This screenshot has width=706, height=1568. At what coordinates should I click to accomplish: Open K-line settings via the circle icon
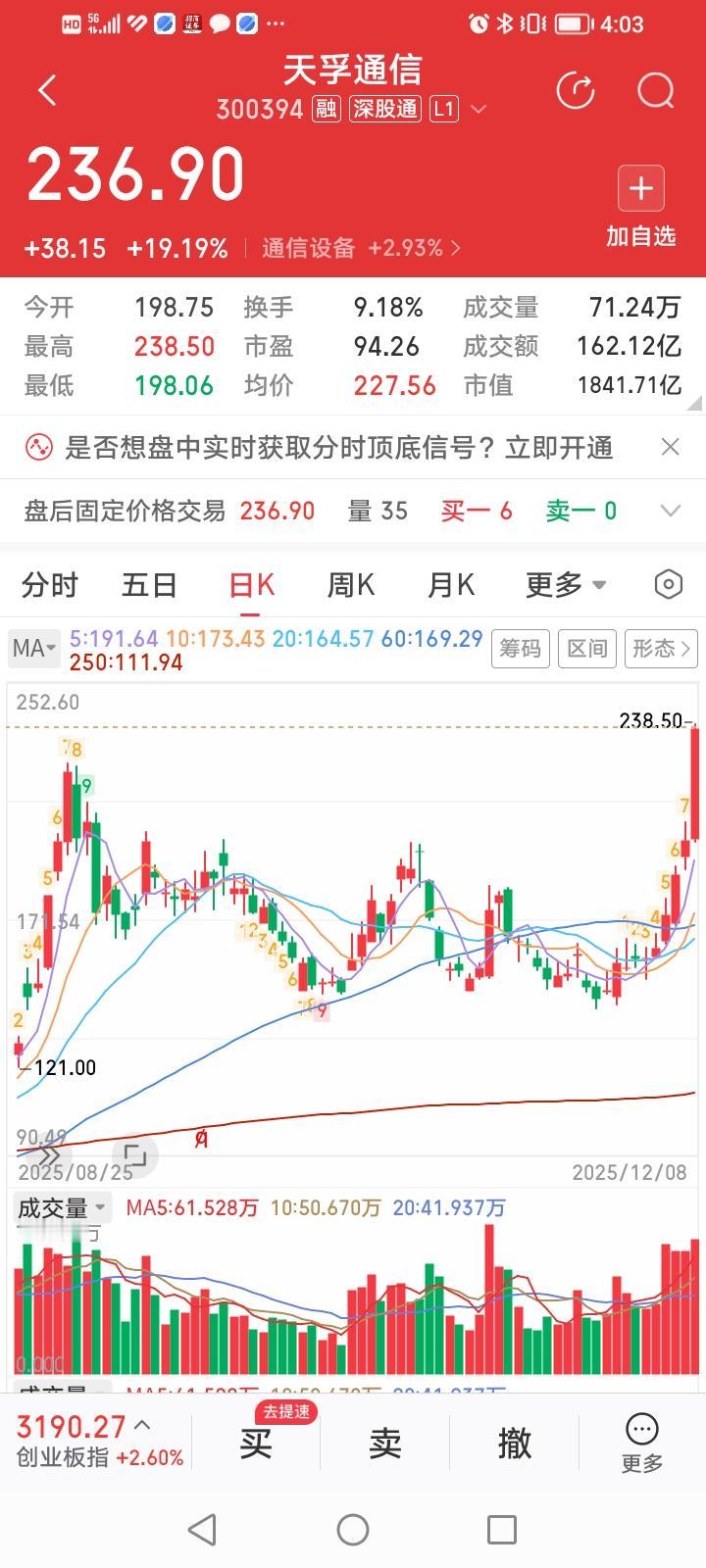[x=668, y=583]
